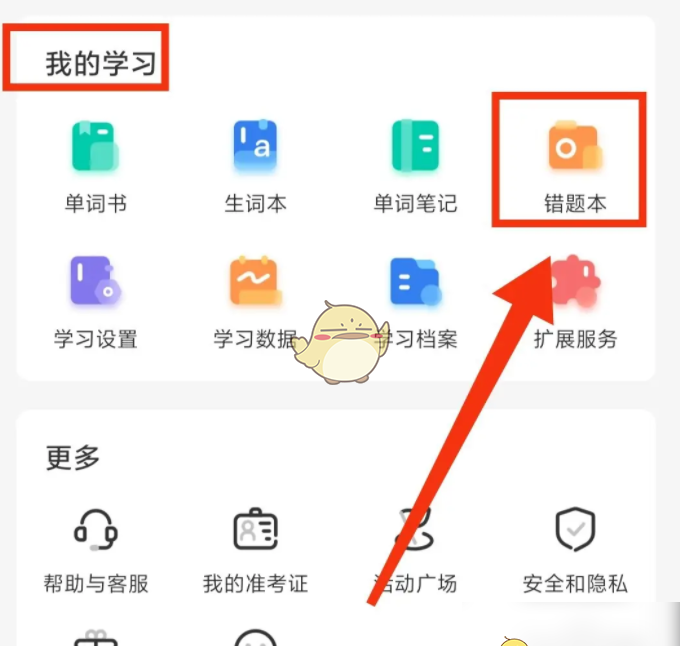This screenshot has height=646, width=680.
Task: Open 我的准考证 admission ticket
Action: point(255,548)
